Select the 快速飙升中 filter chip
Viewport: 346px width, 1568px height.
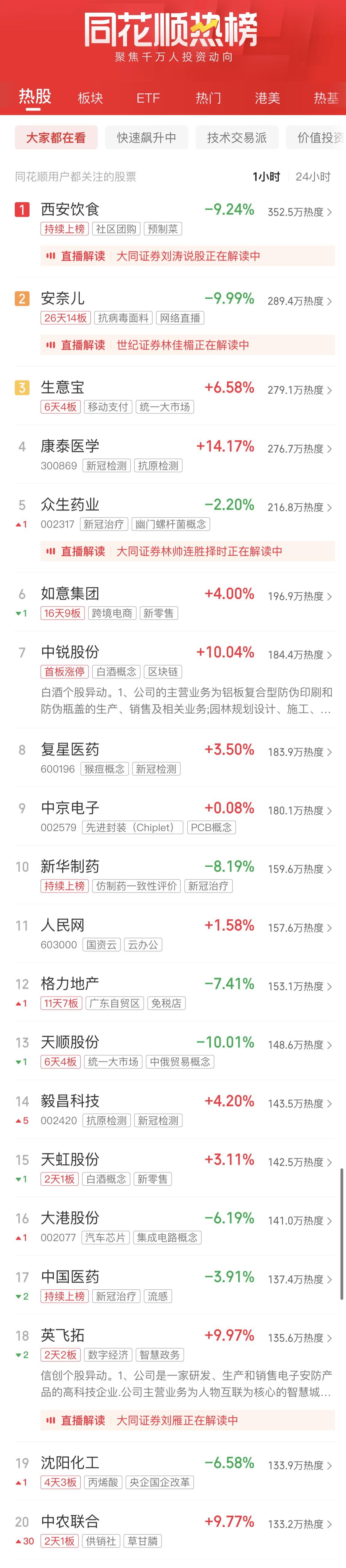tap(146, 138)
